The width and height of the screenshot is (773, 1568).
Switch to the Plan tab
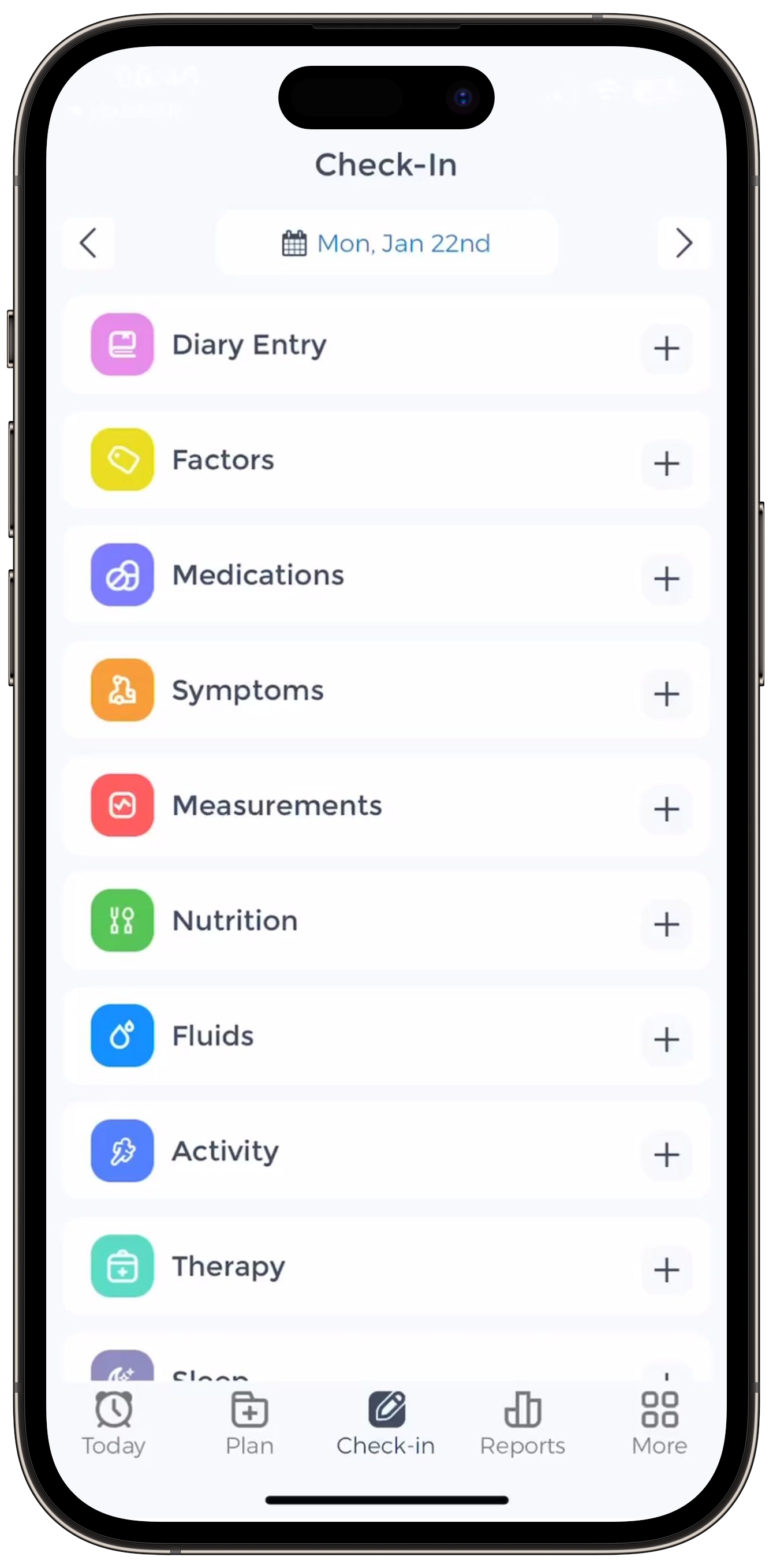click(x=249, y=1424)
